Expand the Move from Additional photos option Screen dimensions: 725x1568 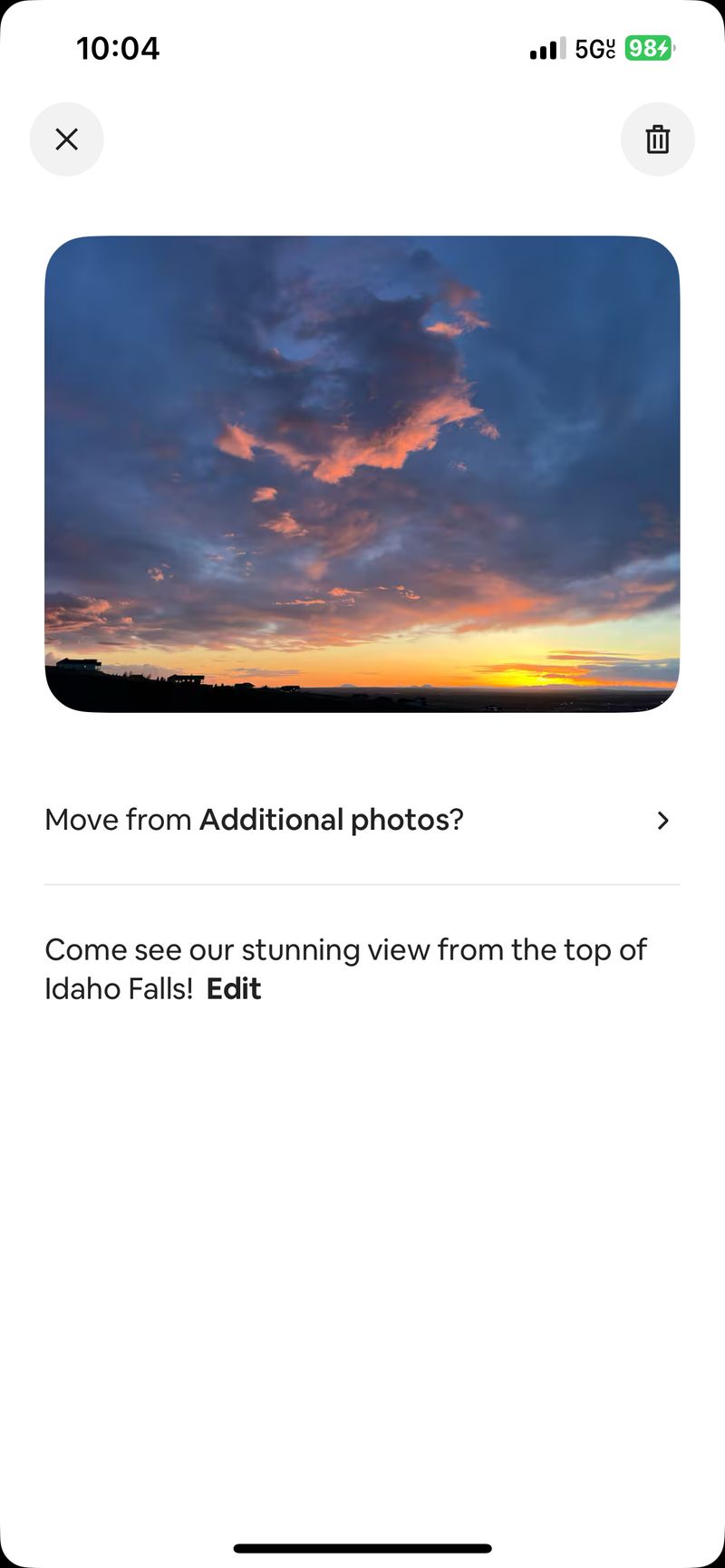pos(362,820)
